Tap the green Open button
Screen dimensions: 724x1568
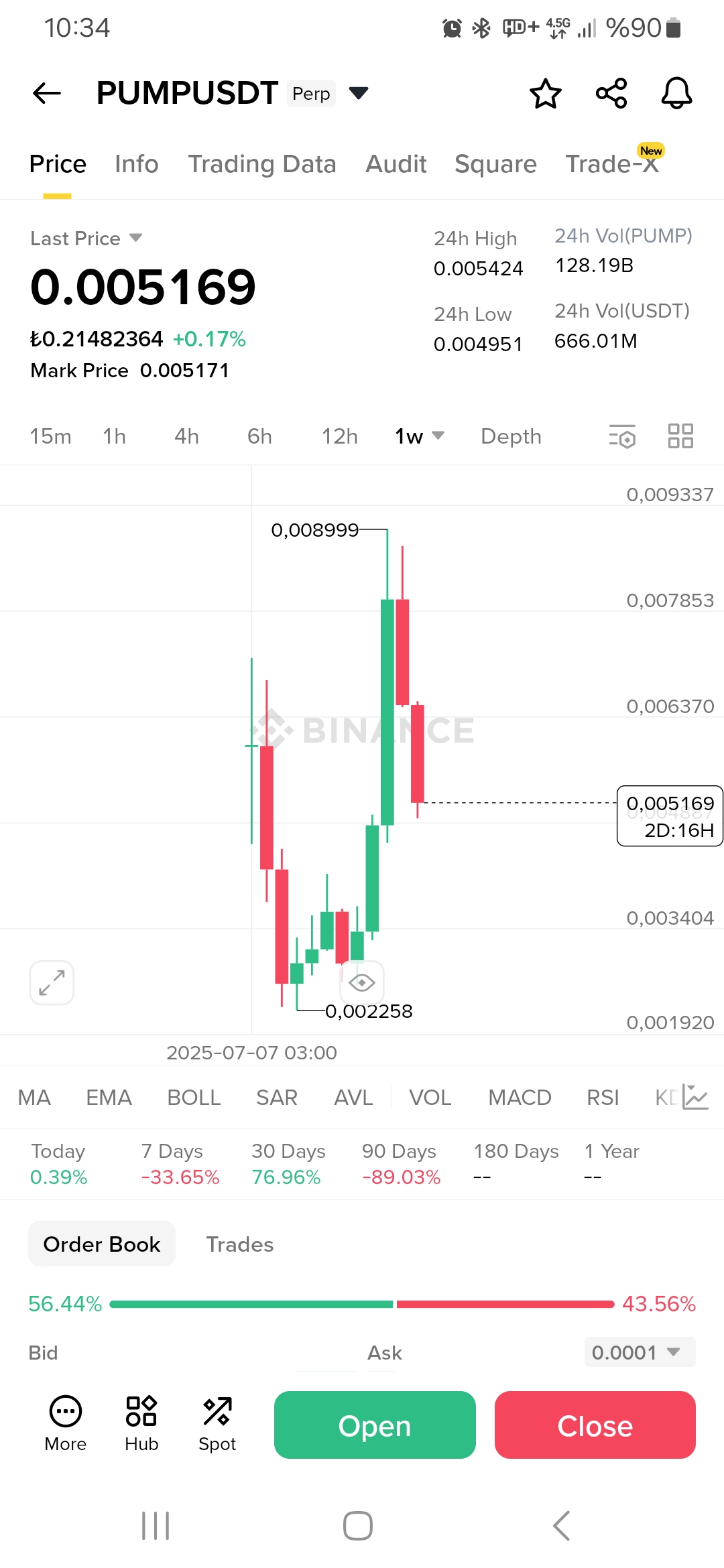375,1425
